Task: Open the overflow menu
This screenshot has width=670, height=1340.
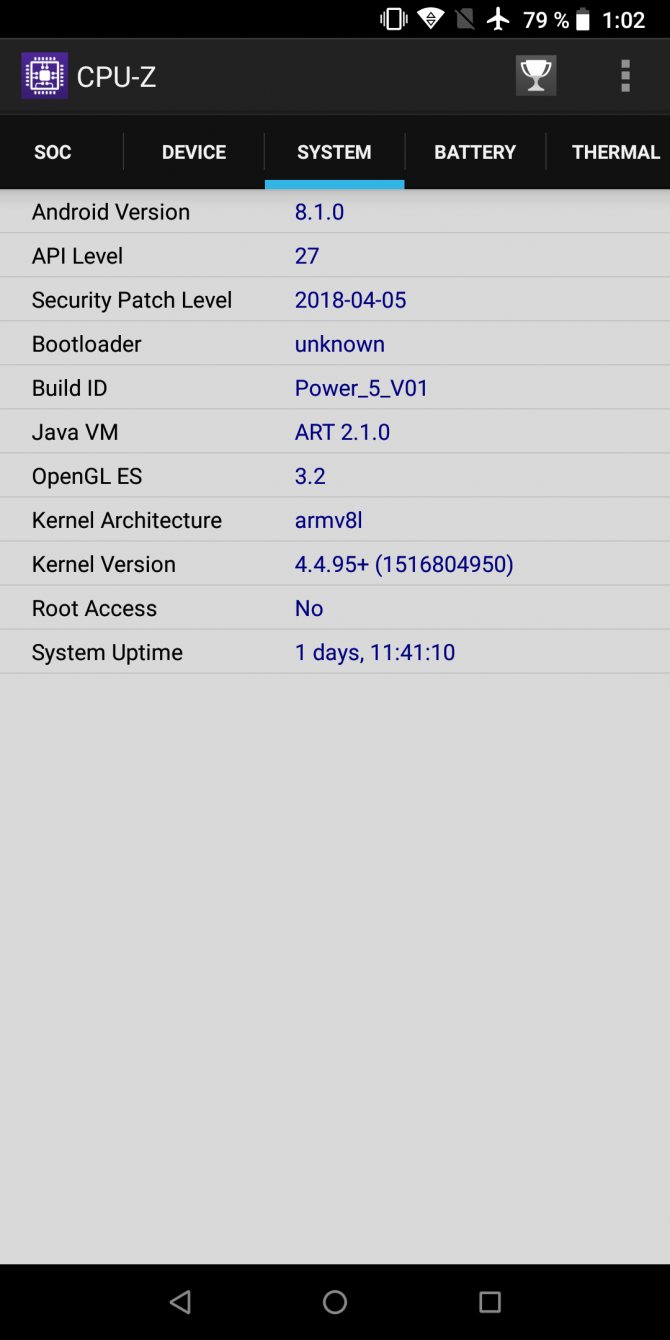Action: [625, 76]
